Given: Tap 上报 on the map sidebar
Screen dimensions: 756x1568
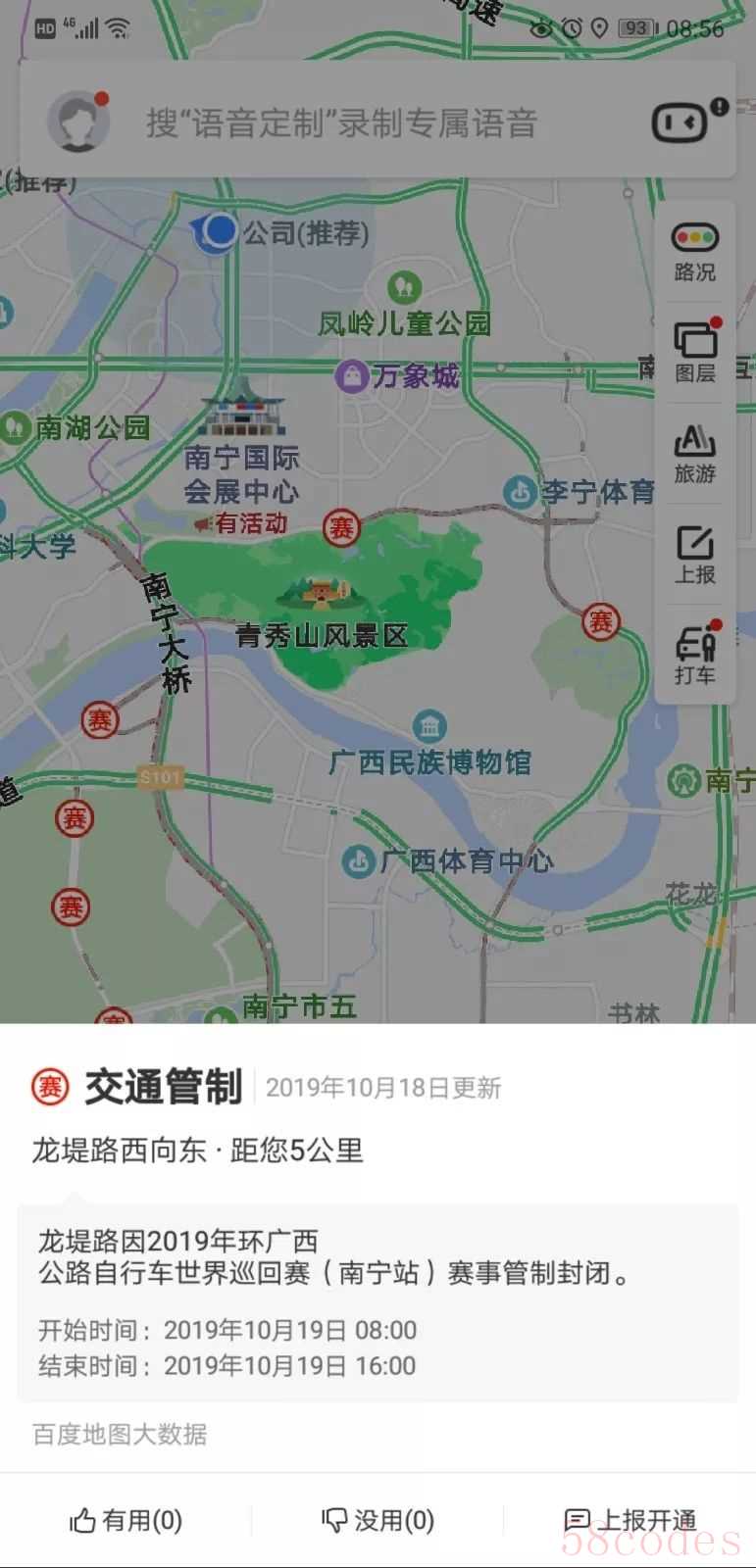Looking at the screenshot, I should (x=694, y=554).
